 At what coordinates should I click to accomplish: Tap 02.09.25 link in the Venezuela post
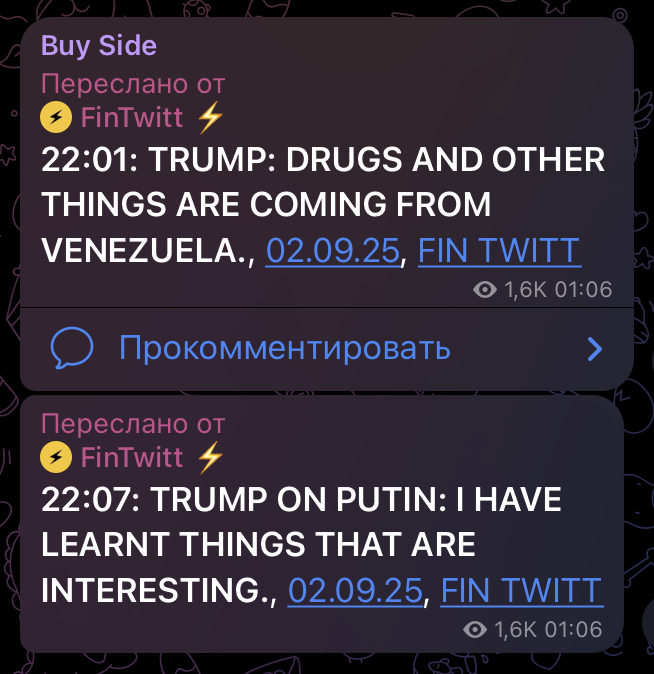pyautogui.click(x=332, y=250)
